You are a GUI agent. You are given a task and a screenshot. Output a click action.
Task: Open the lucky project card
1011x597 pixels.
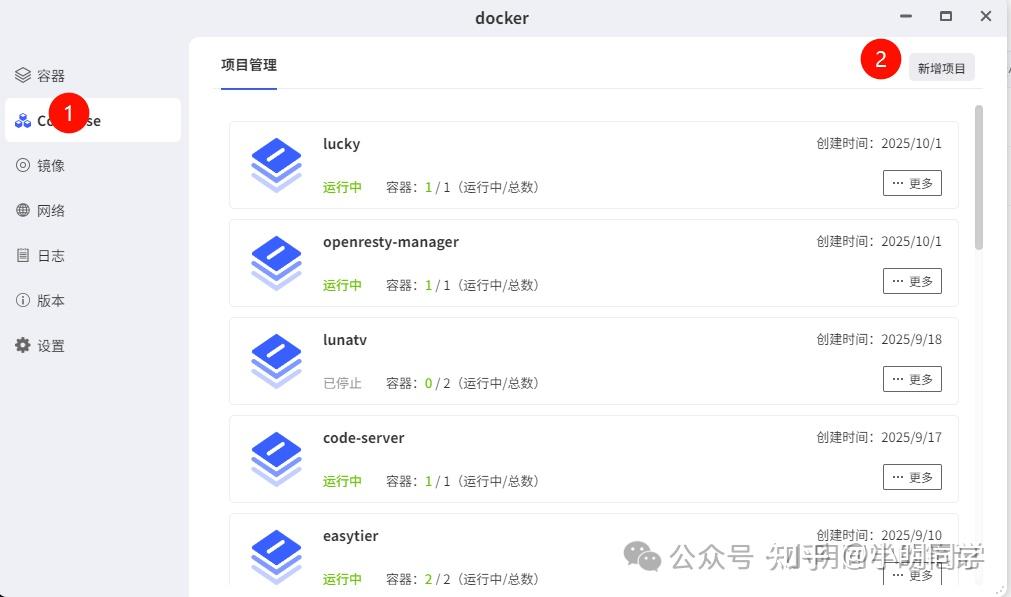click(x=341, y=144)
